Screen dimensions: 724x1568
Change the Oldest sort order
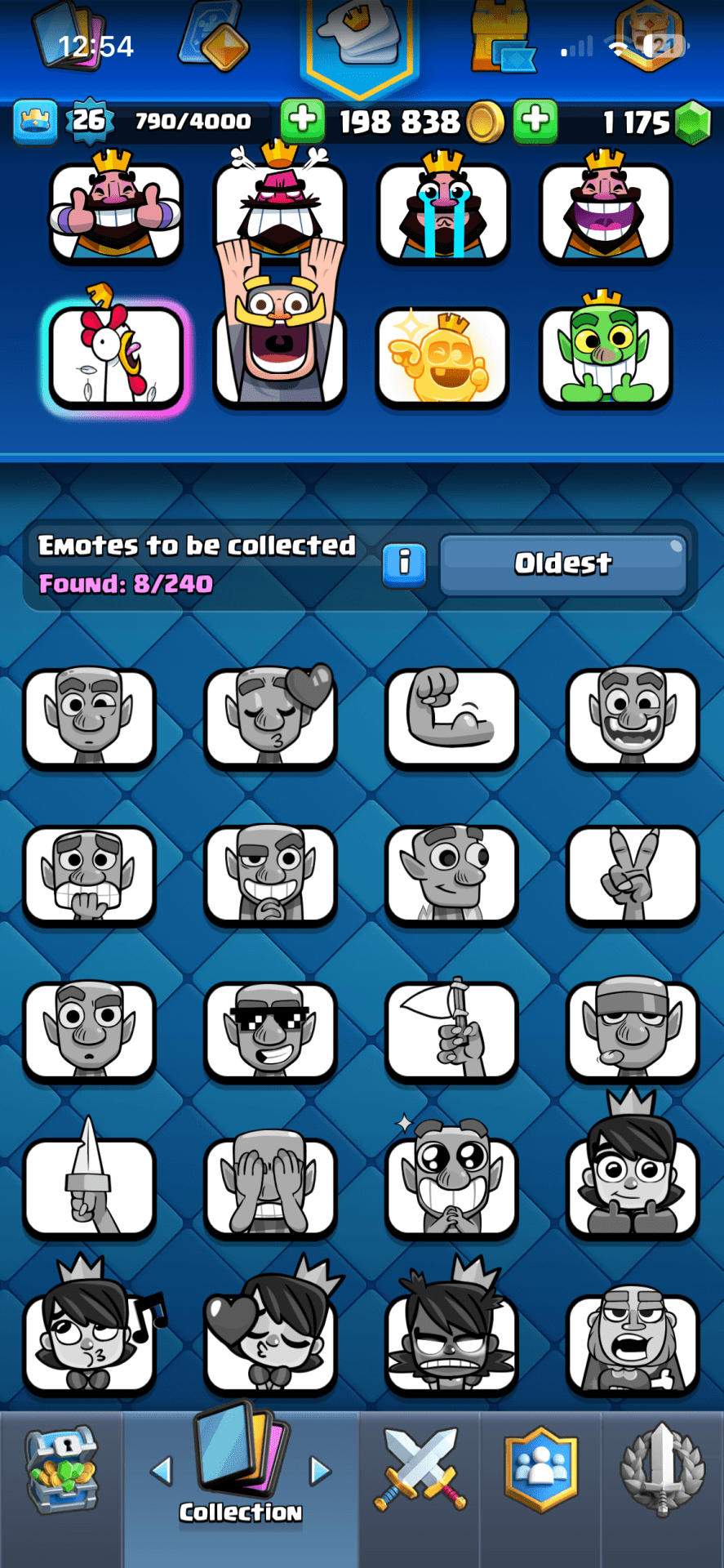[x=563, y=563]
